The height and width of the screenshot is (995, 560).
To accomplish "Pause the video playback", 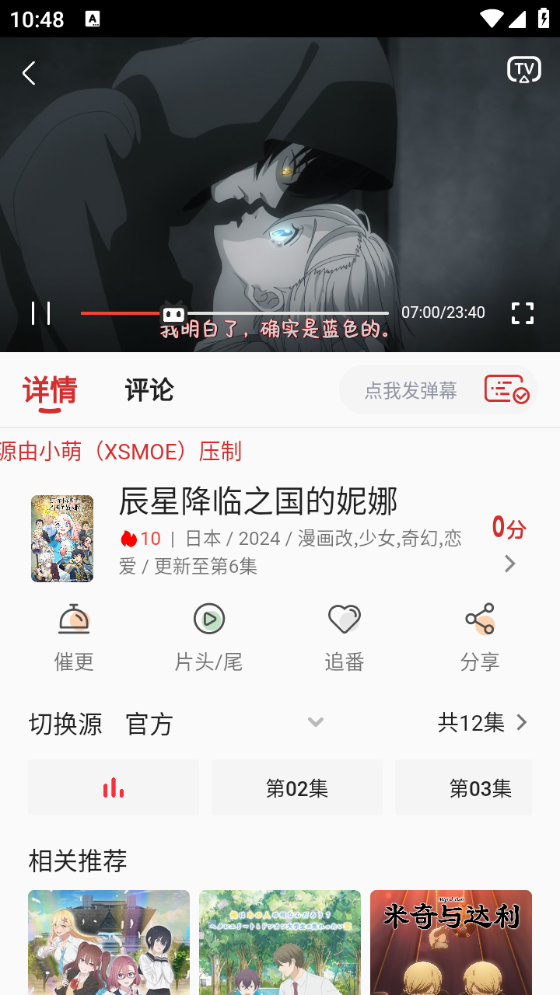I will [41, 313].
